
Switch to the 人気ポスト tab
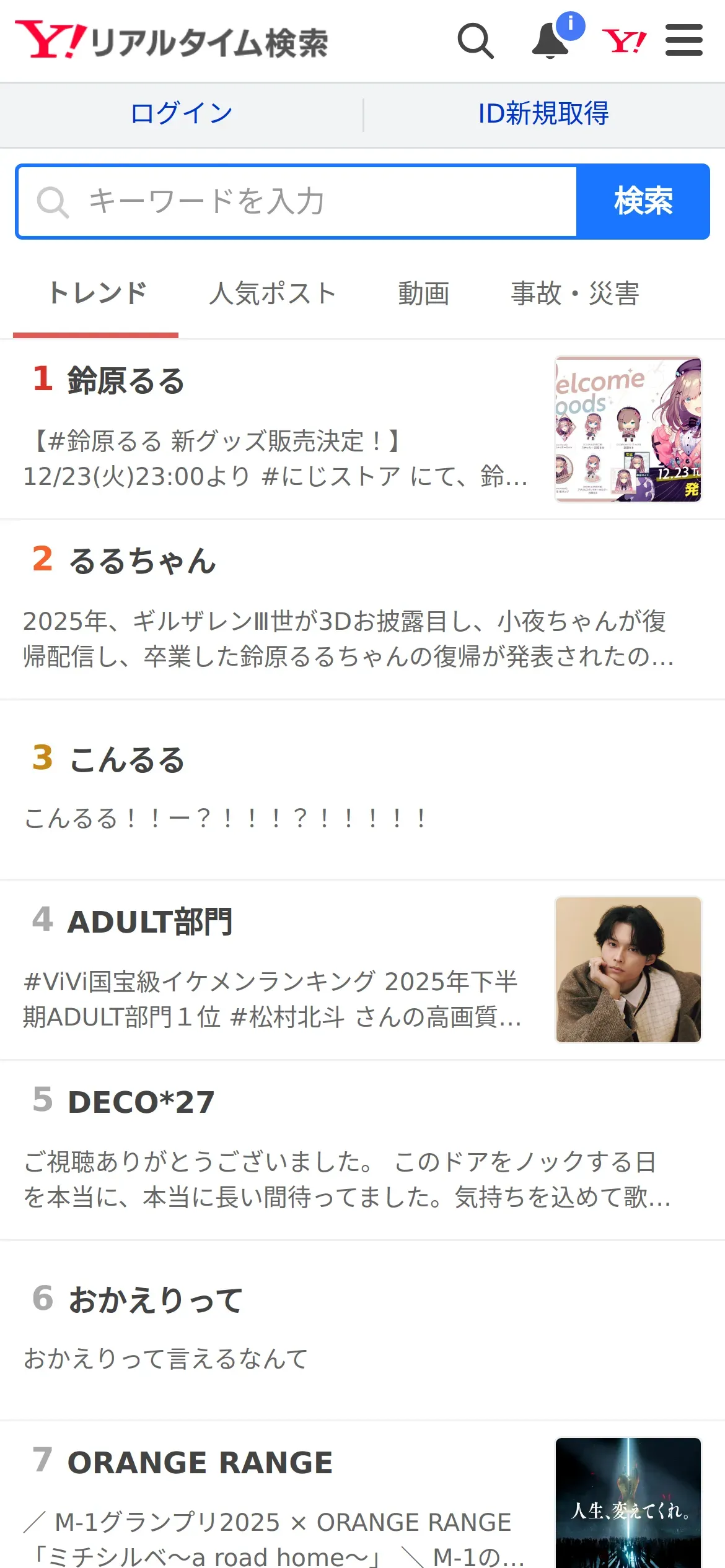tap(273, 294)
